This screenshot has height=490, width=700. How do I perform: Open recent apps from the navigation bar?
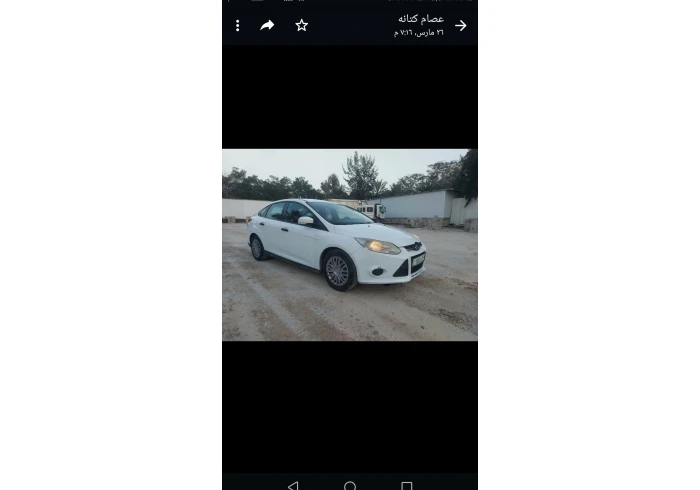pos(406,486)
